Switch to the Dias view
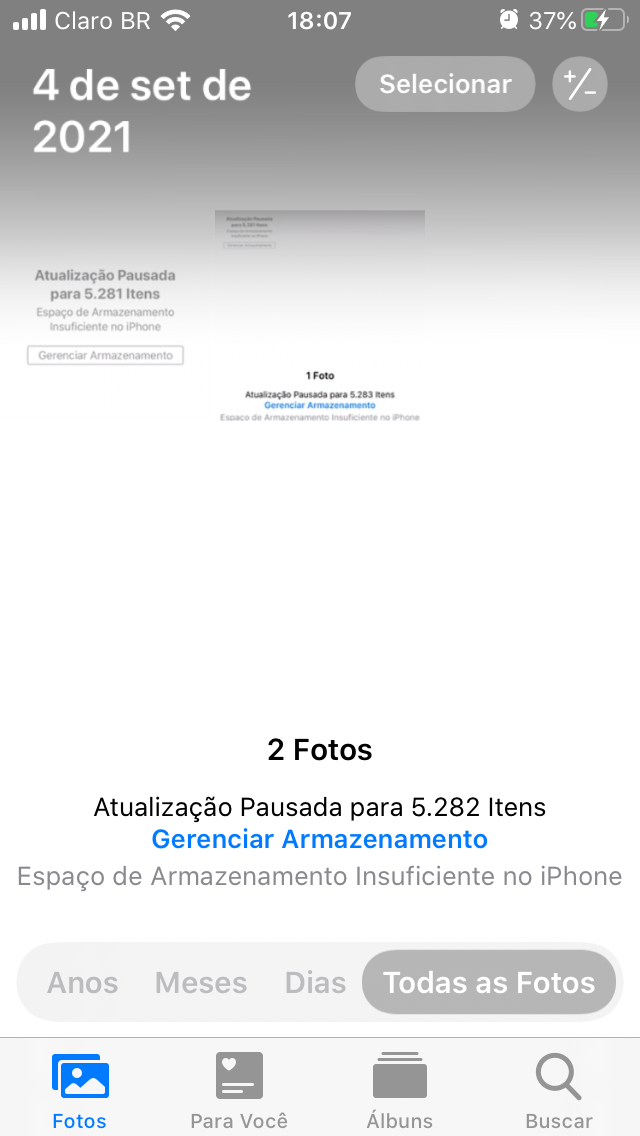This screenshot has height=1136, width=640. (x=315, y=982)
